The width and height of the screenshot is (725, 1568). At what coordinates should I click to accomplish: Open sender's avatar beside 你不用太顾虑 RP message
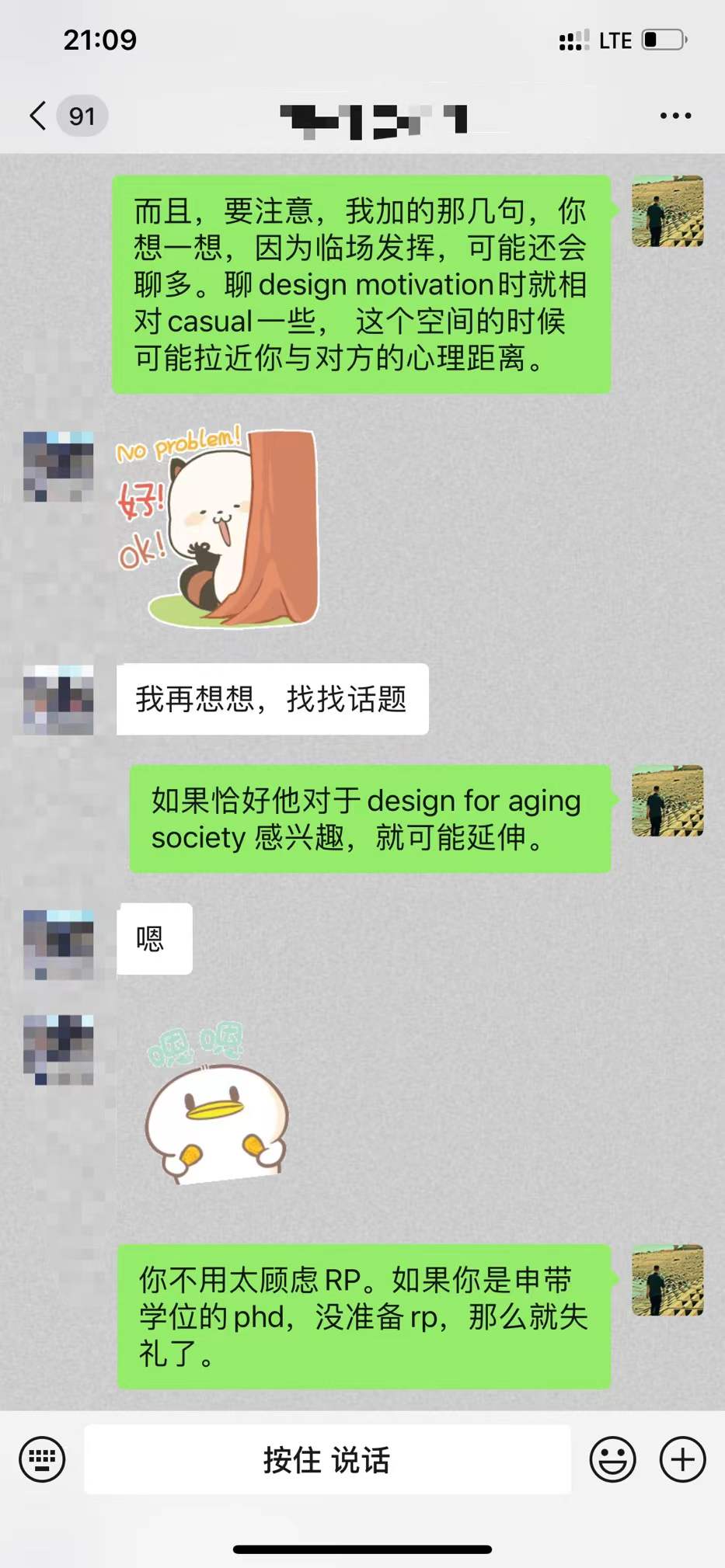point(667,1281)
